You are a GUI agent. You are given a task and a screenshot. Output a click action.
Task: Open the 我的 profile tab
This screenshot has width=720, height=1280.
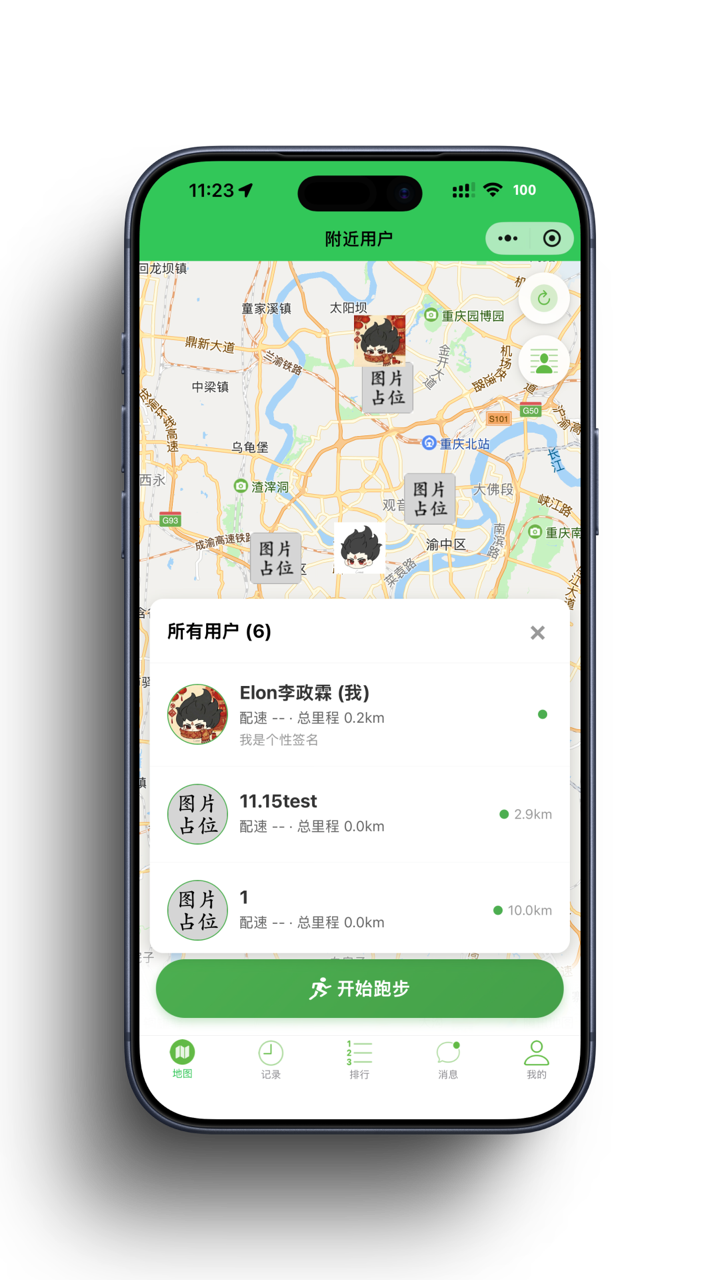(x=537, y=1059)
